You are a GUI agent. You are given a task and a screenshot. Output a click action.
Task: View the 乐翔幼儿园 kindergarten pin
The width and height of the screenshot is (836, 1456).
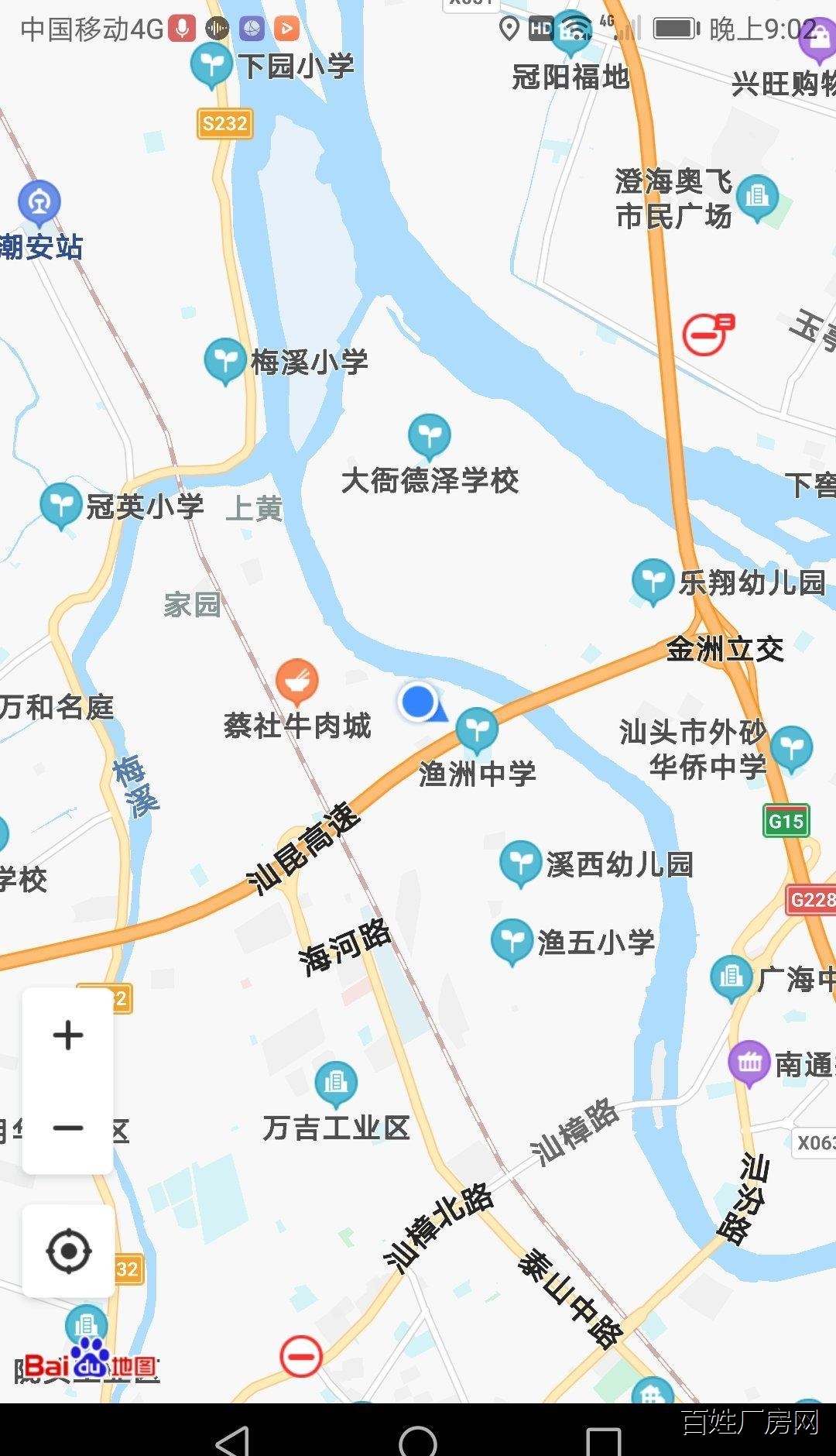[653, 582]
